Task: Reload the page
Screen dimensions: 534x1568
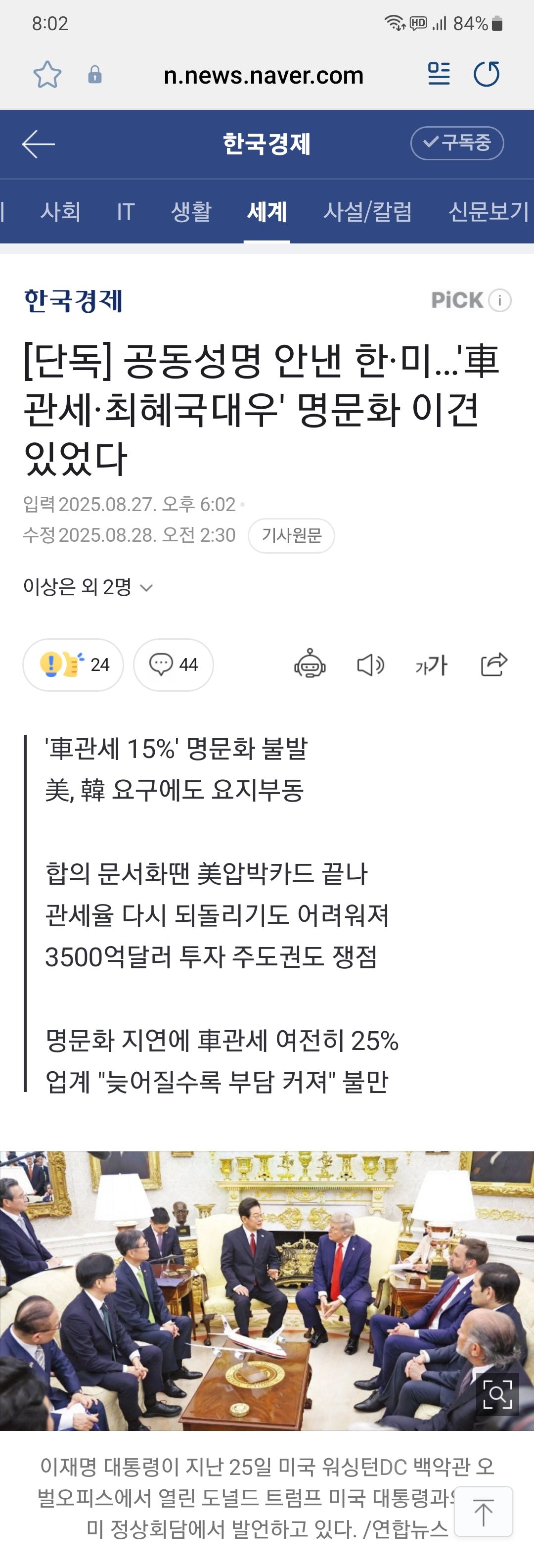Action: click(x=487, y=74)
